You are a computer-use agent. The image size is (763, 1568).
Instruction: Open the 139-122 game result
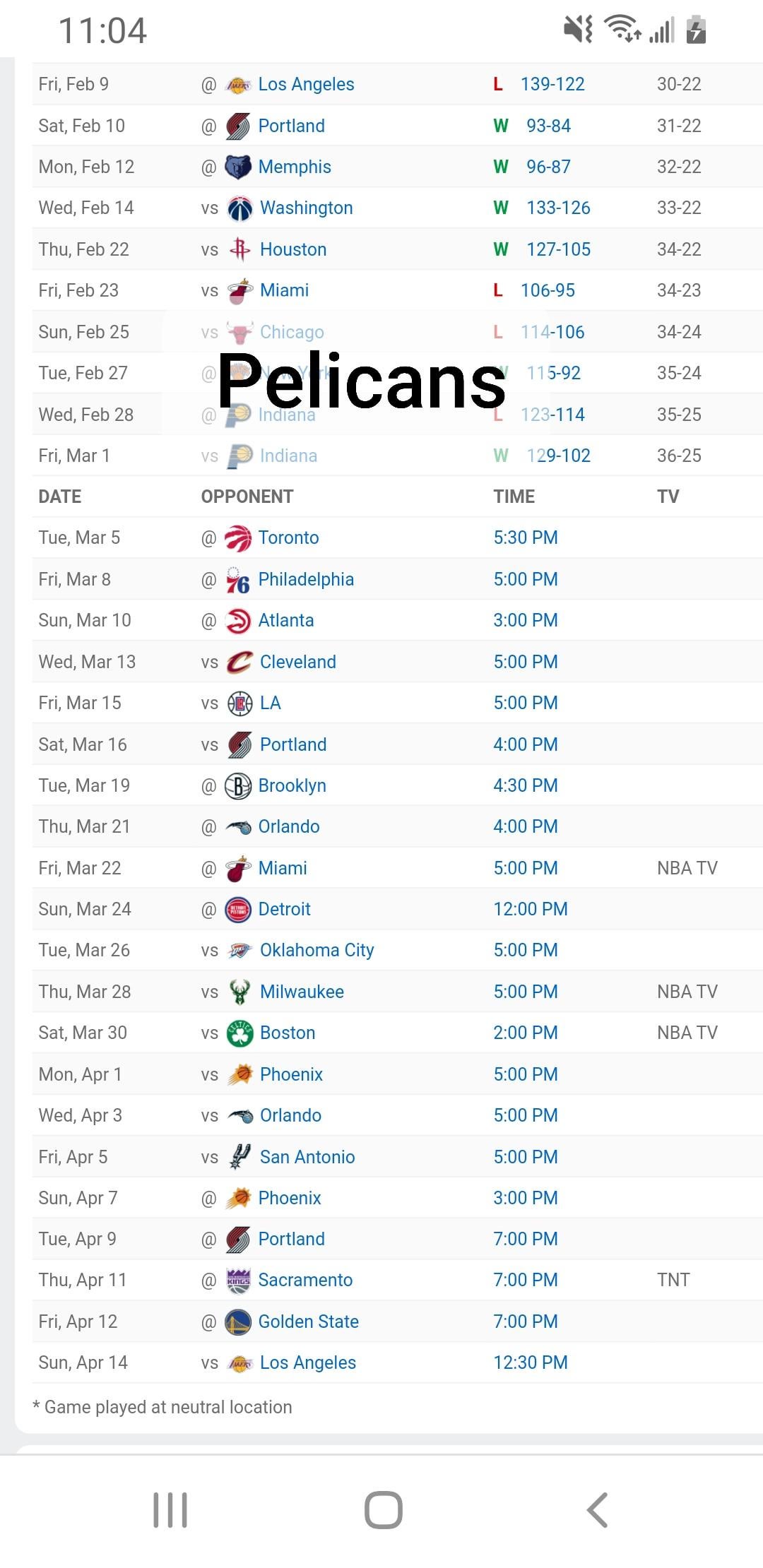click(552, 84)
